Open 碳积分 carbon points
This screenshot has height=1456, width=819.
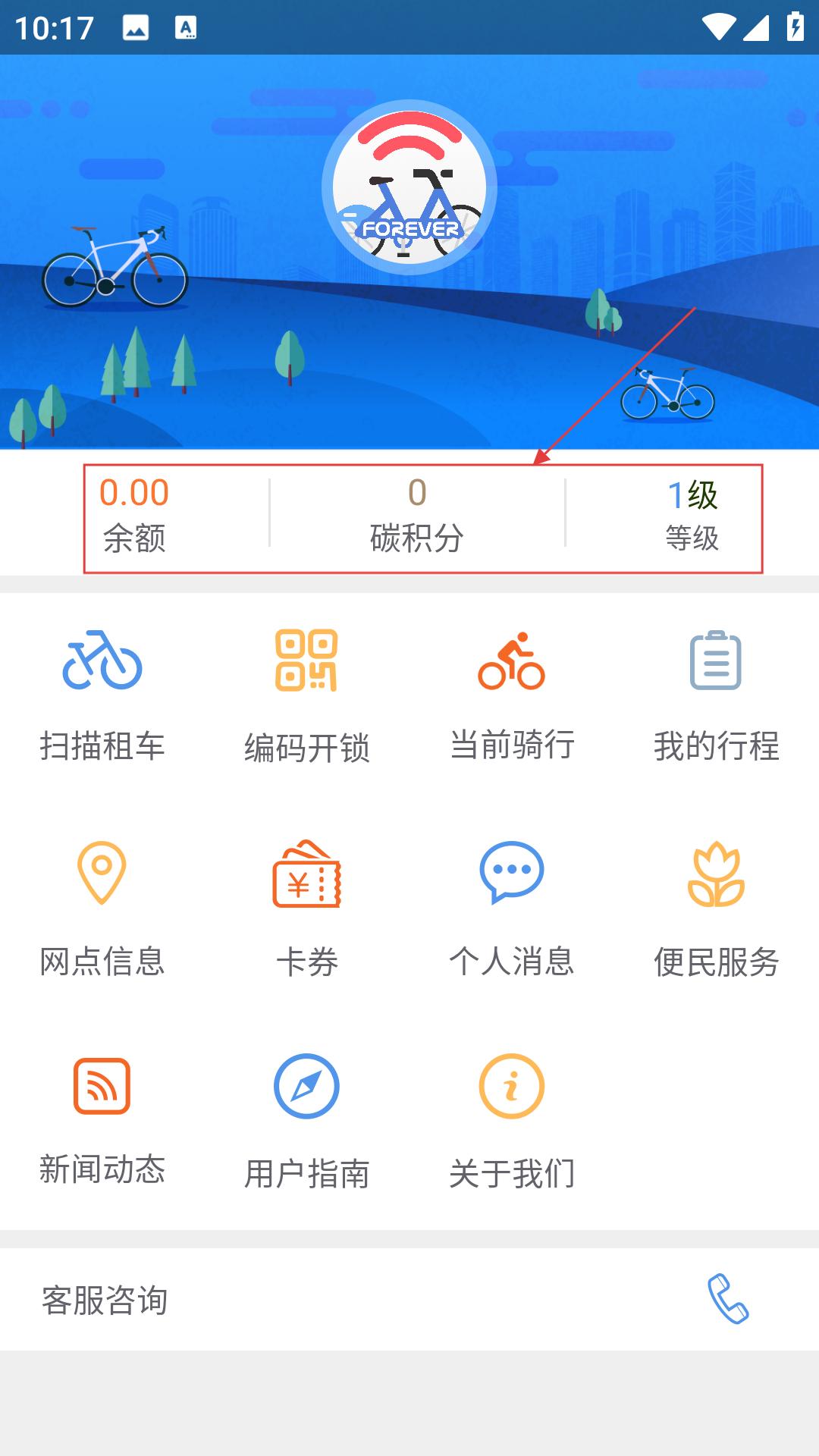[x=417, y=516]
